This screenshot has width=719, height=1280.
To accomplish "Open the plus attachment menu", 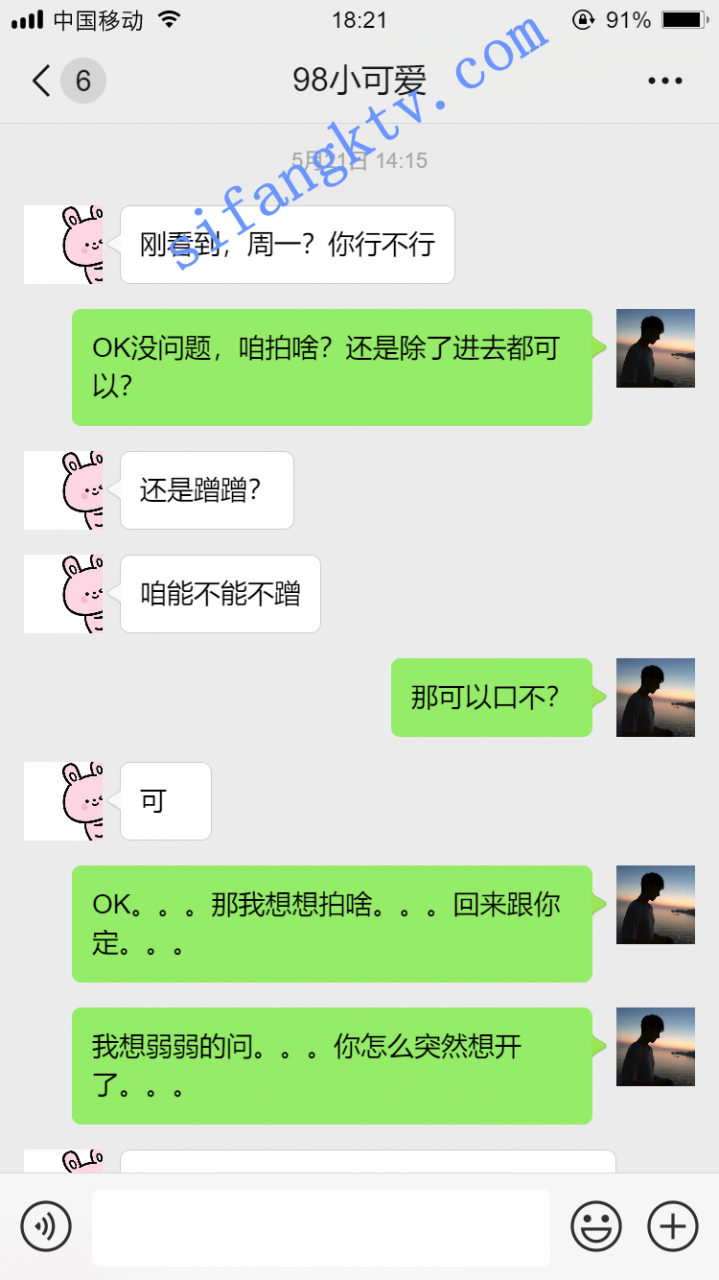I will 673,1225.
